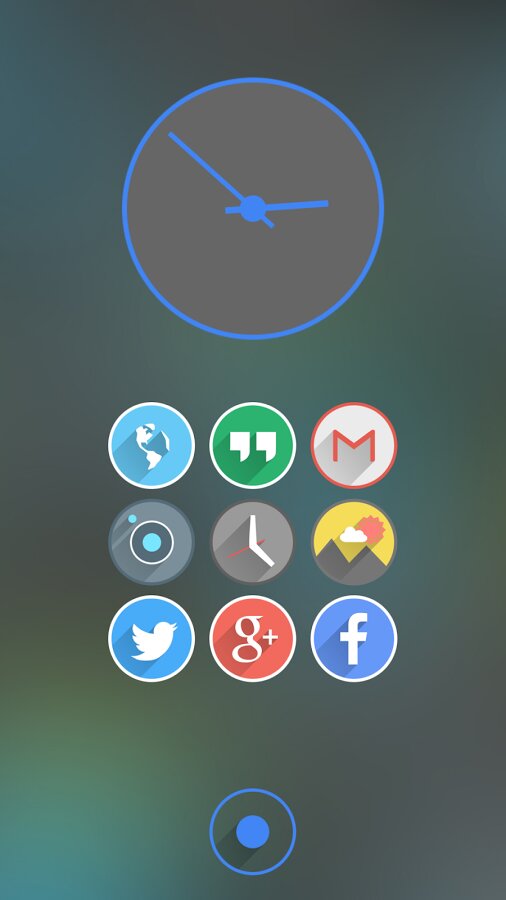Open the gallery app with mountains
506x900 pixels.
click(x=354, y=542)
